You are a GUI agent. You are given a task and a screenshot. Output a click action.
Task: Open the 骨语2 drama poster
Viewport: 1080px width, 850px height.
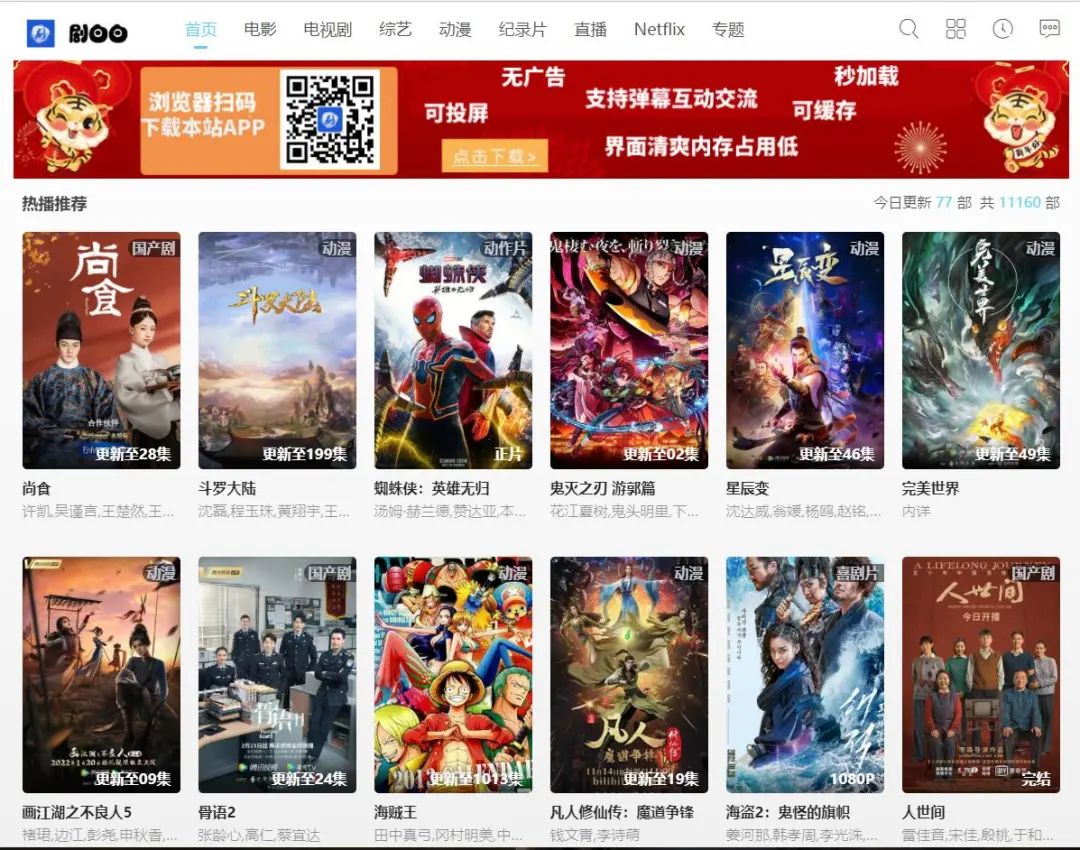click(x=277, y=675)
